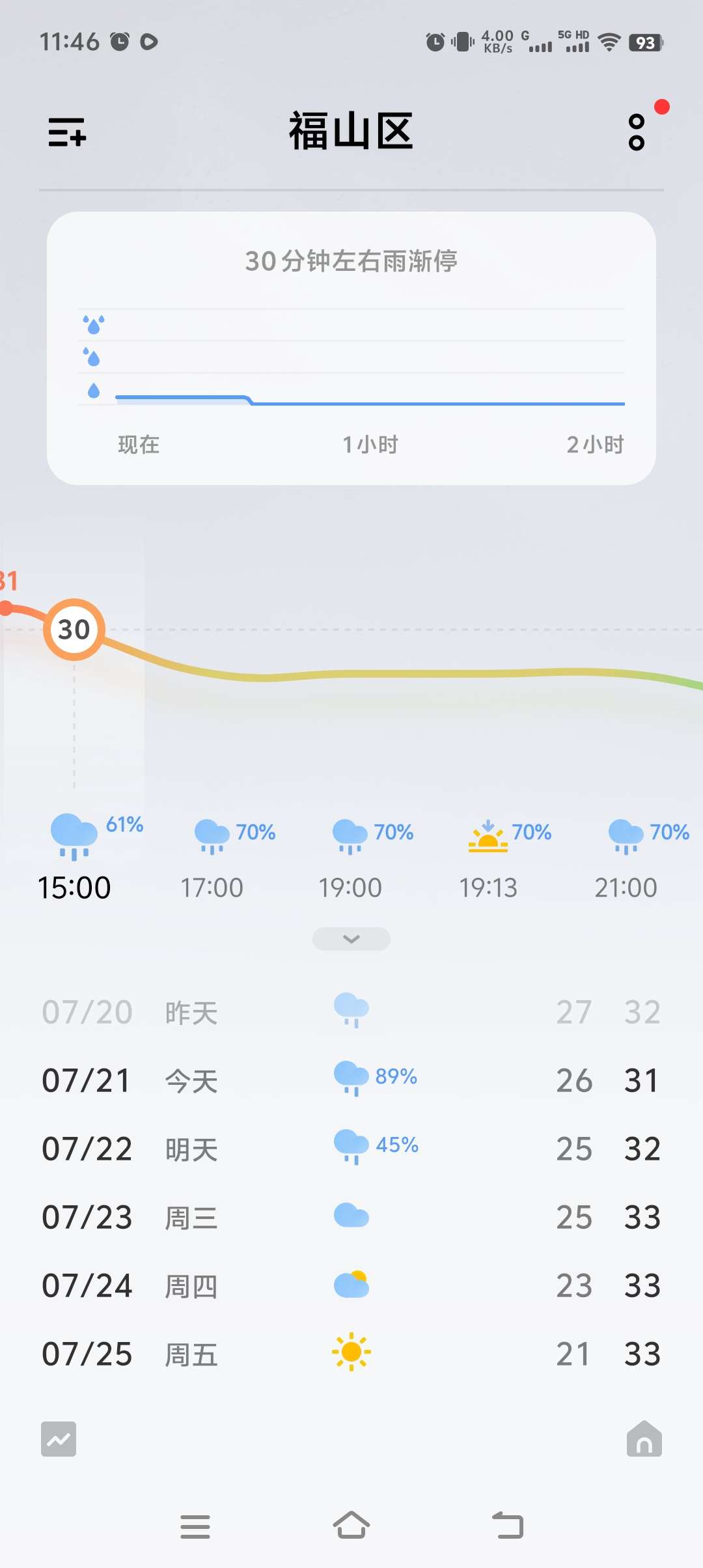Open the 30分钟左右雨渐停 rain forecast card
The image size is (703, 1568).
(351, 348)
